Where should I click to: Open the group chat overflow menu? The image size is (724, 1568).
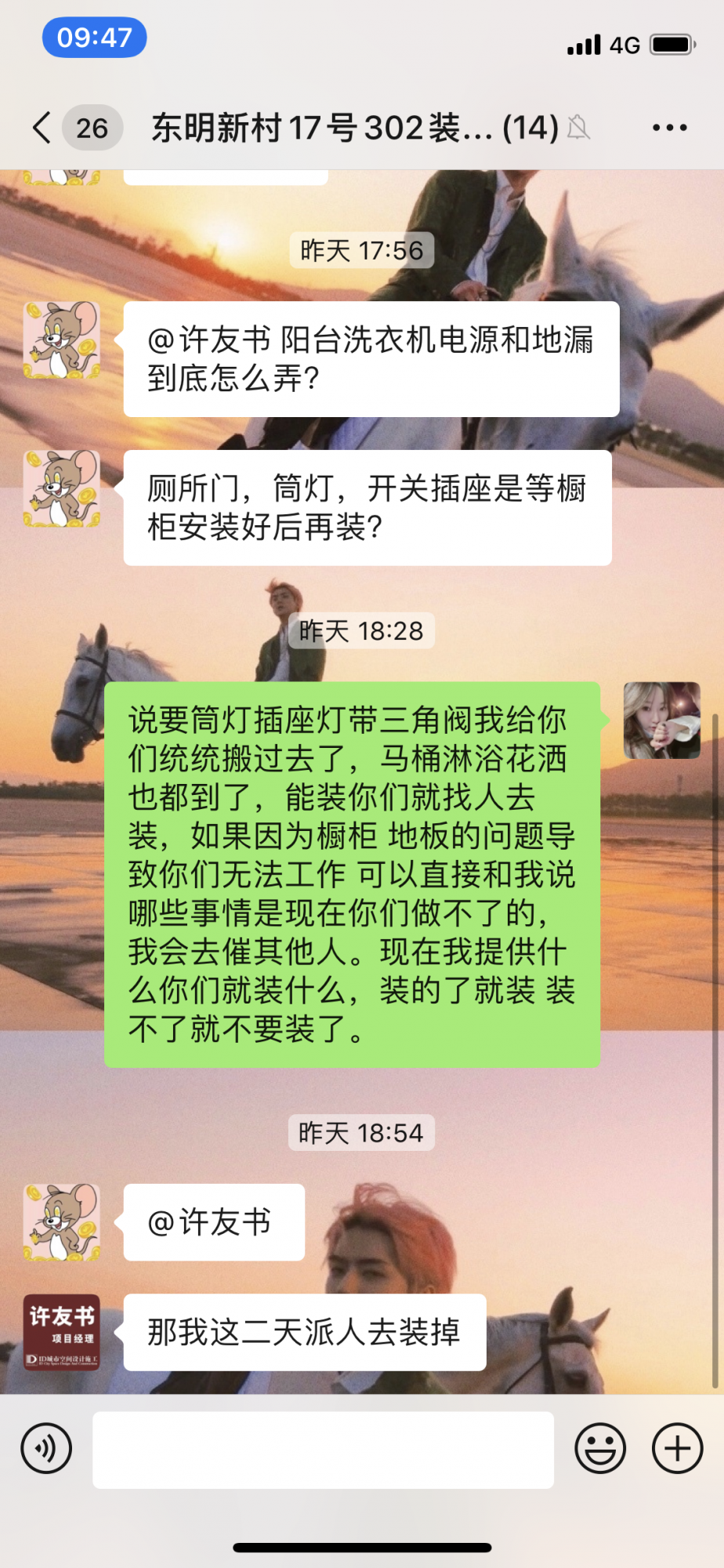(670, 128)
